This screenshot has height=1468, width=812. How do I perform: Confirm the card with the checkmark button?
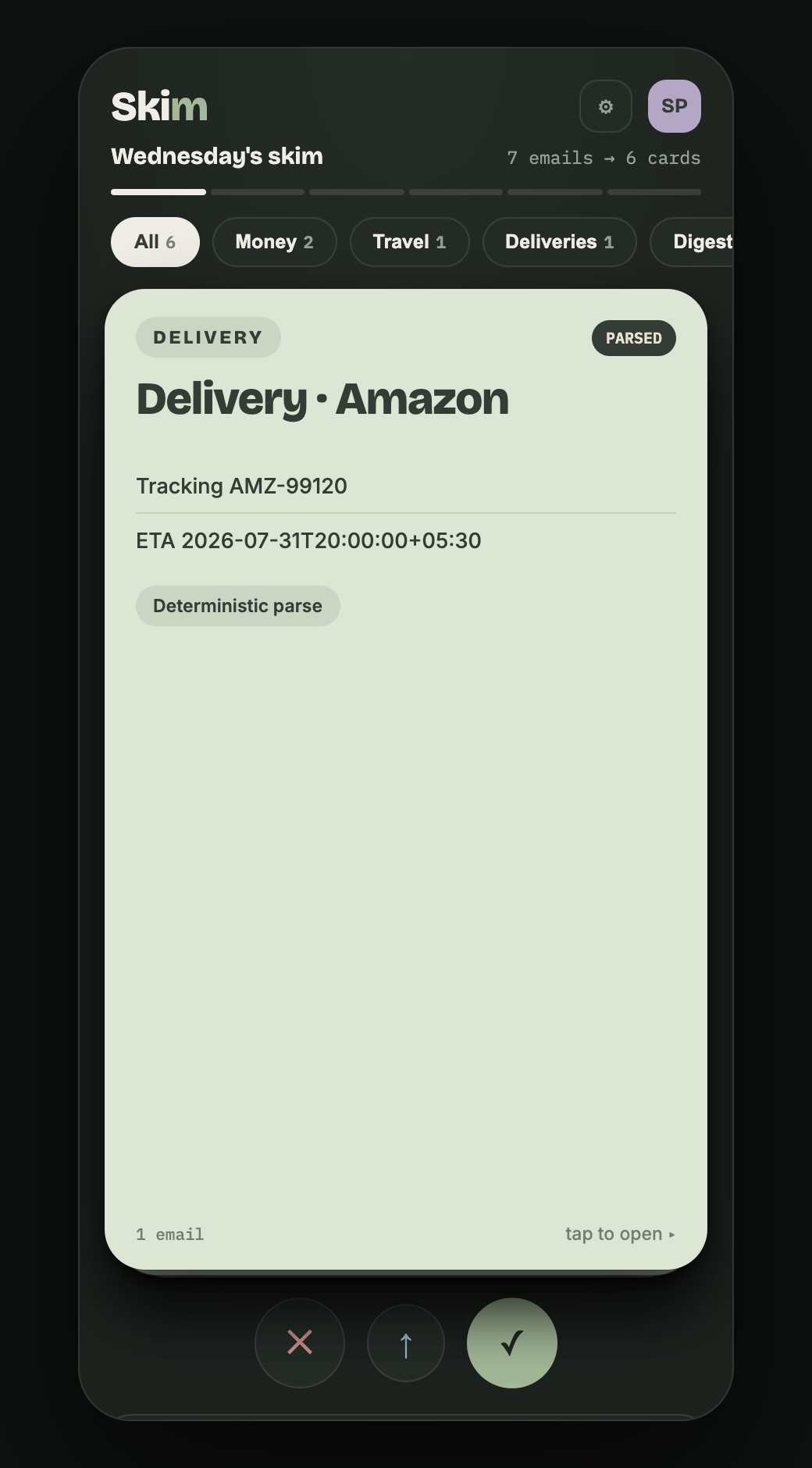(x=512, y=1343)
